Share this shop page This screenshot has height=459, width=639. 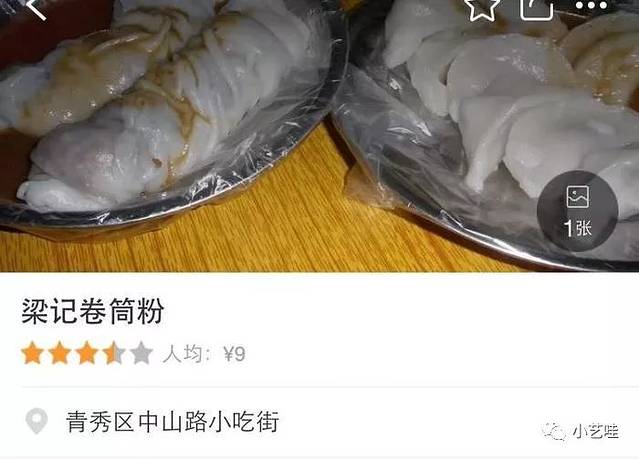coord(536,8)
